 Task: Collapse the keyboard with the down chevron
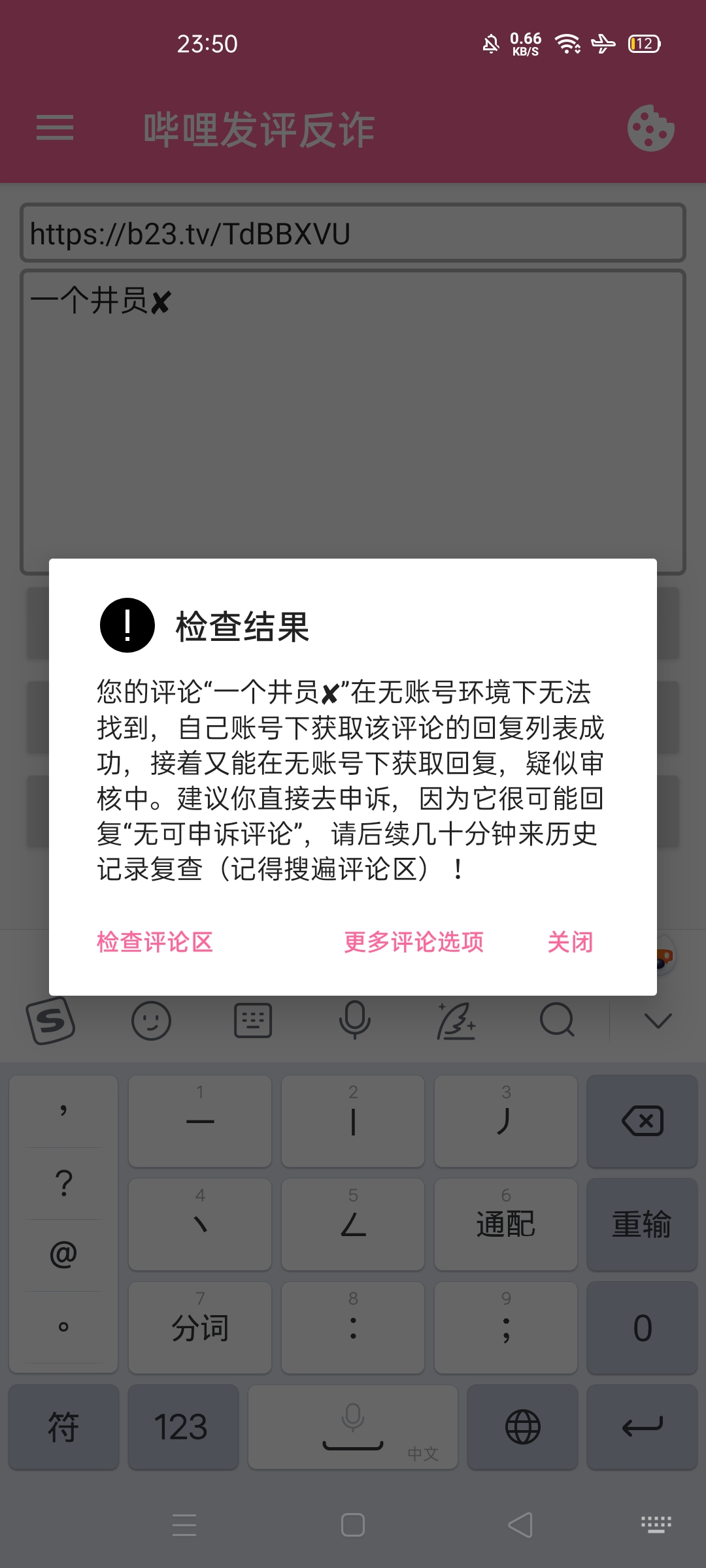pos(658,1021)
